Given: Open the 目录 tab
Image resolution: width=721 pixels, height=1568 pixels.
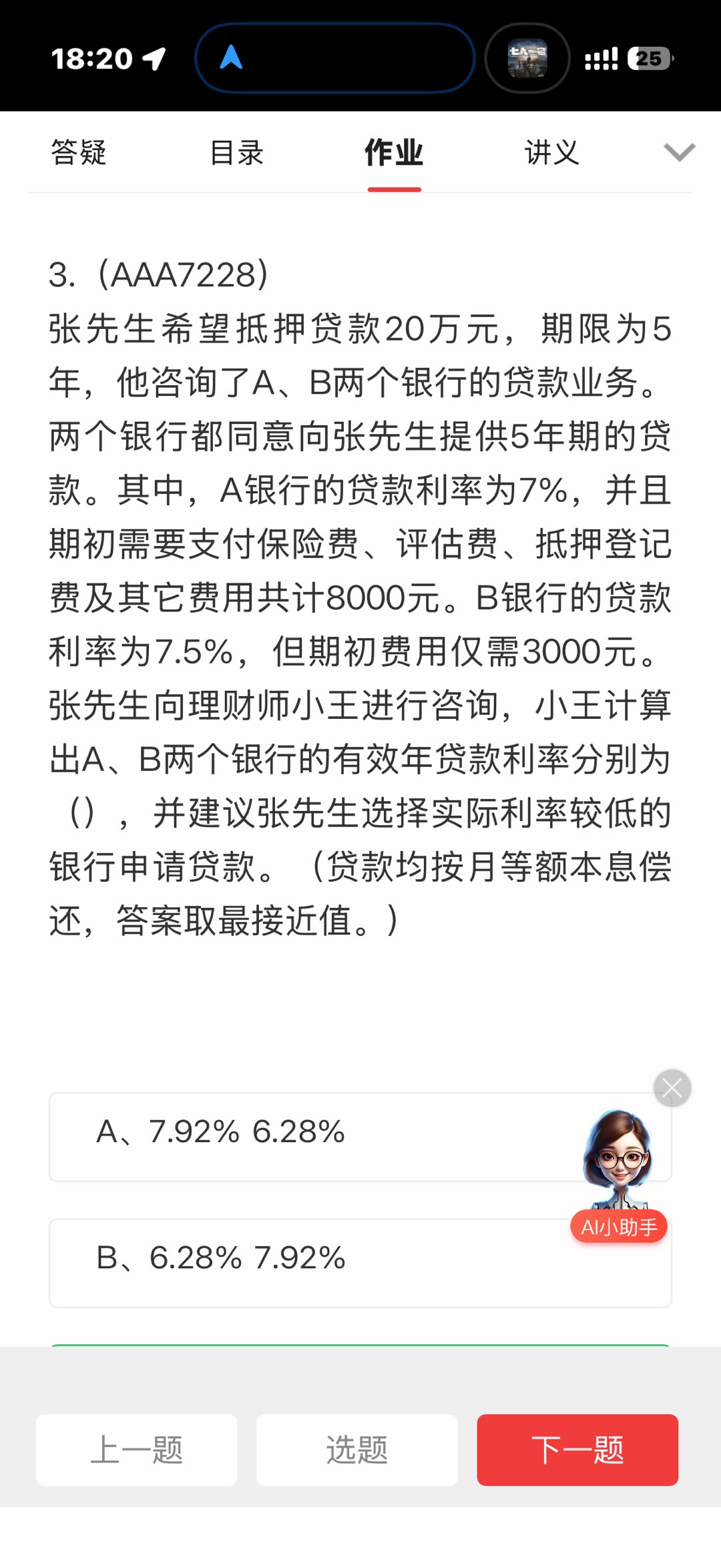Looking at the screenshot, I should pyautogui.click(x=236, y=153).
